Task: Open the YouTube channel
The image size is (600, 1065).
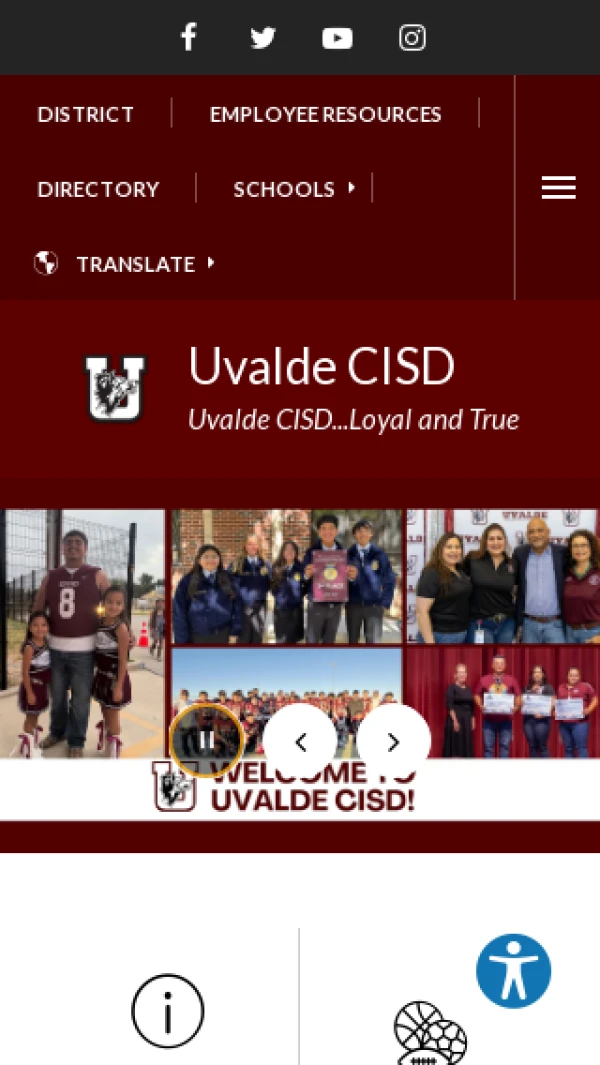Action: pos(337,38)
